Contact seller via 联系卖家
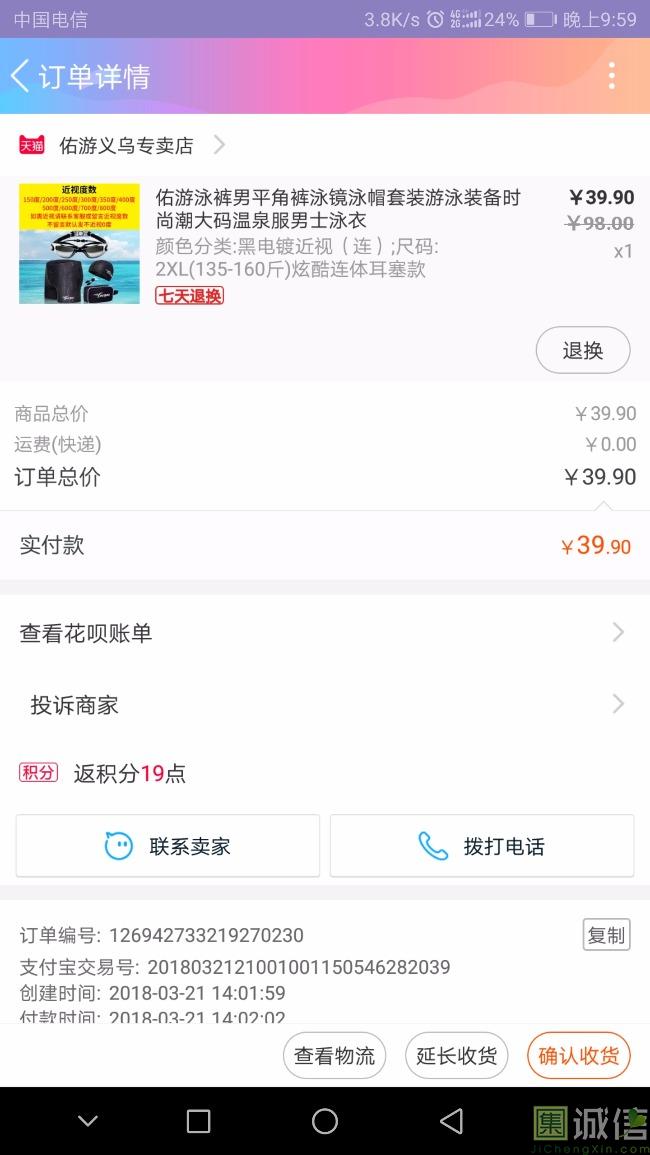 click(x=168, y=846)
